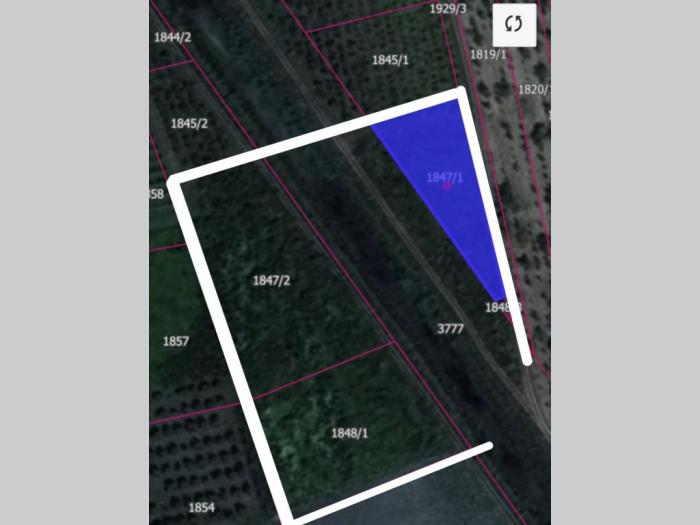700x525 pixels.
Task: Tap the rotate/refresh map button
Action: pos(515,24)
